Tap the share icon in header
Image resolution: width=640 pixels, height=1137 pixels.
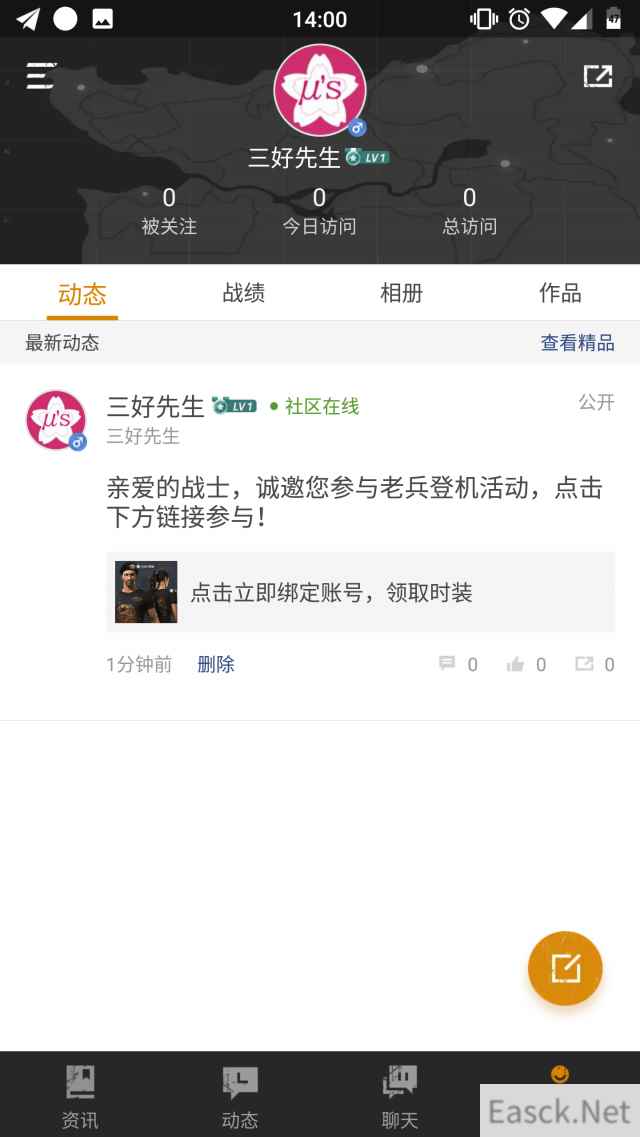[x=598, y=76]
